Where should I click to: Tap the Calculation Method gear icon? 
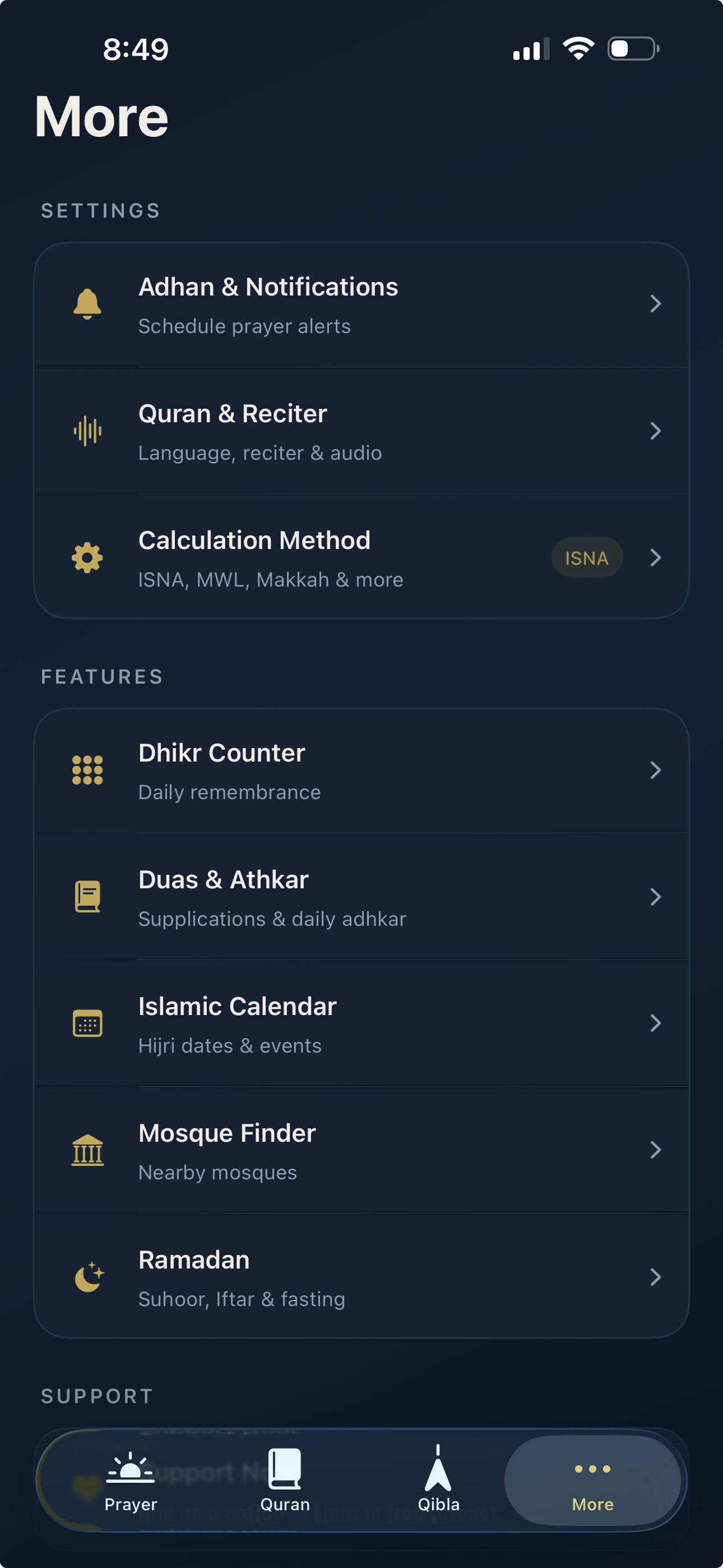click(87, 557)
